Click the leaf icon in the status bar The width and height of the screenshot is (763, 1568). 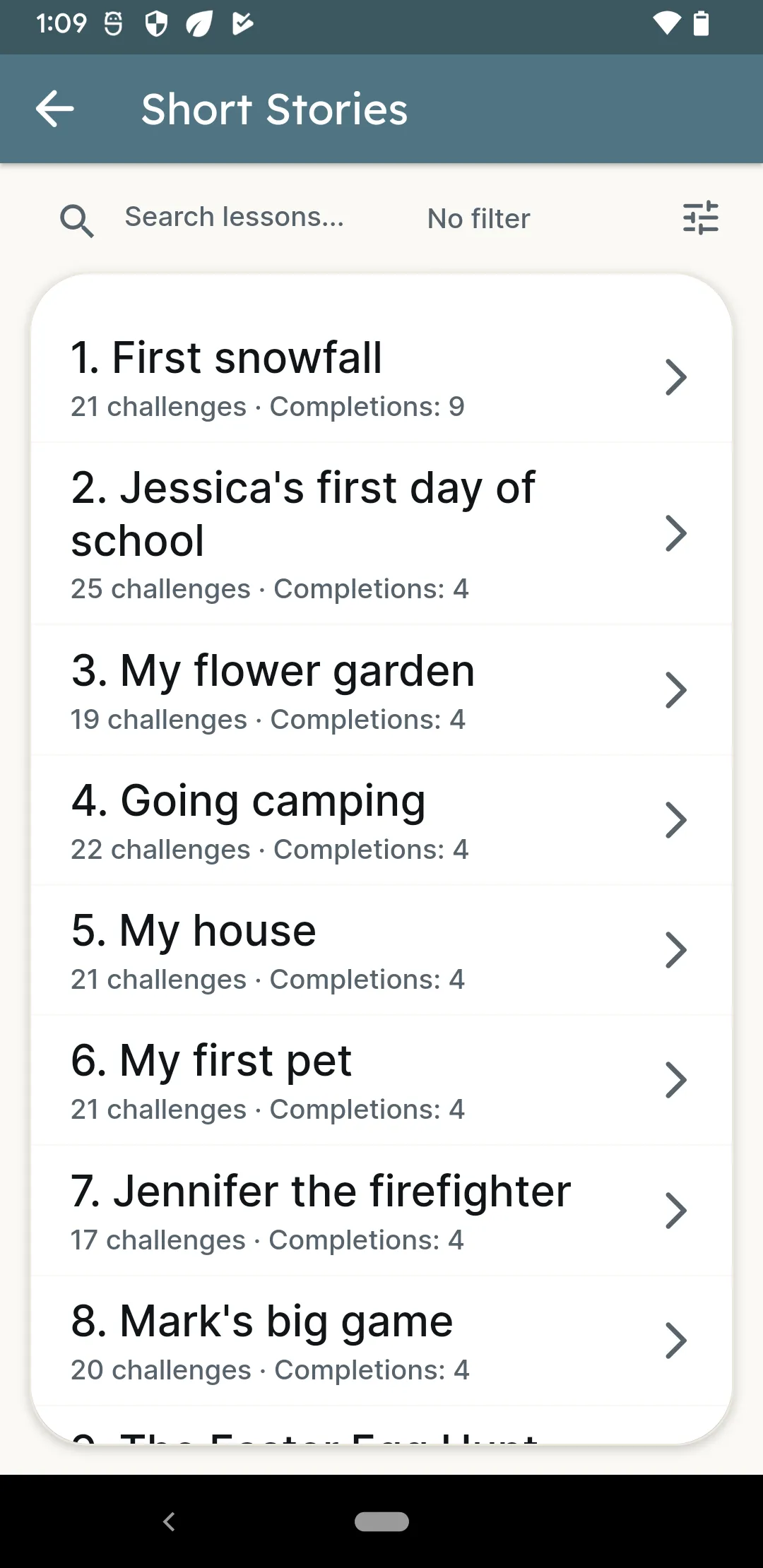[199, 25]
